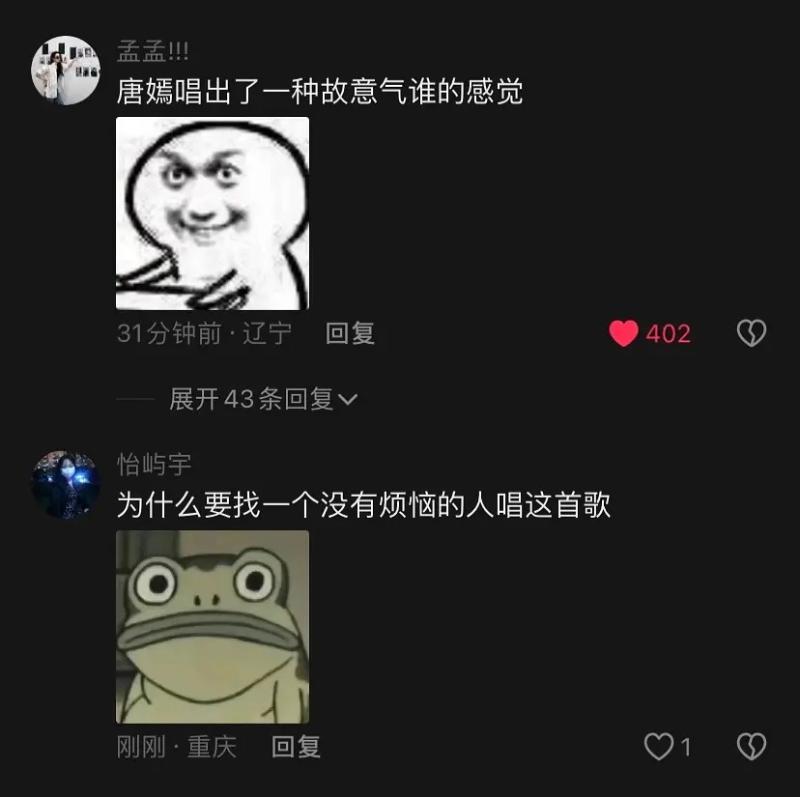Open 孟孟!!!'s profile avatar
Viewport: 800px width, 797px height.
[x=66, y=69]
